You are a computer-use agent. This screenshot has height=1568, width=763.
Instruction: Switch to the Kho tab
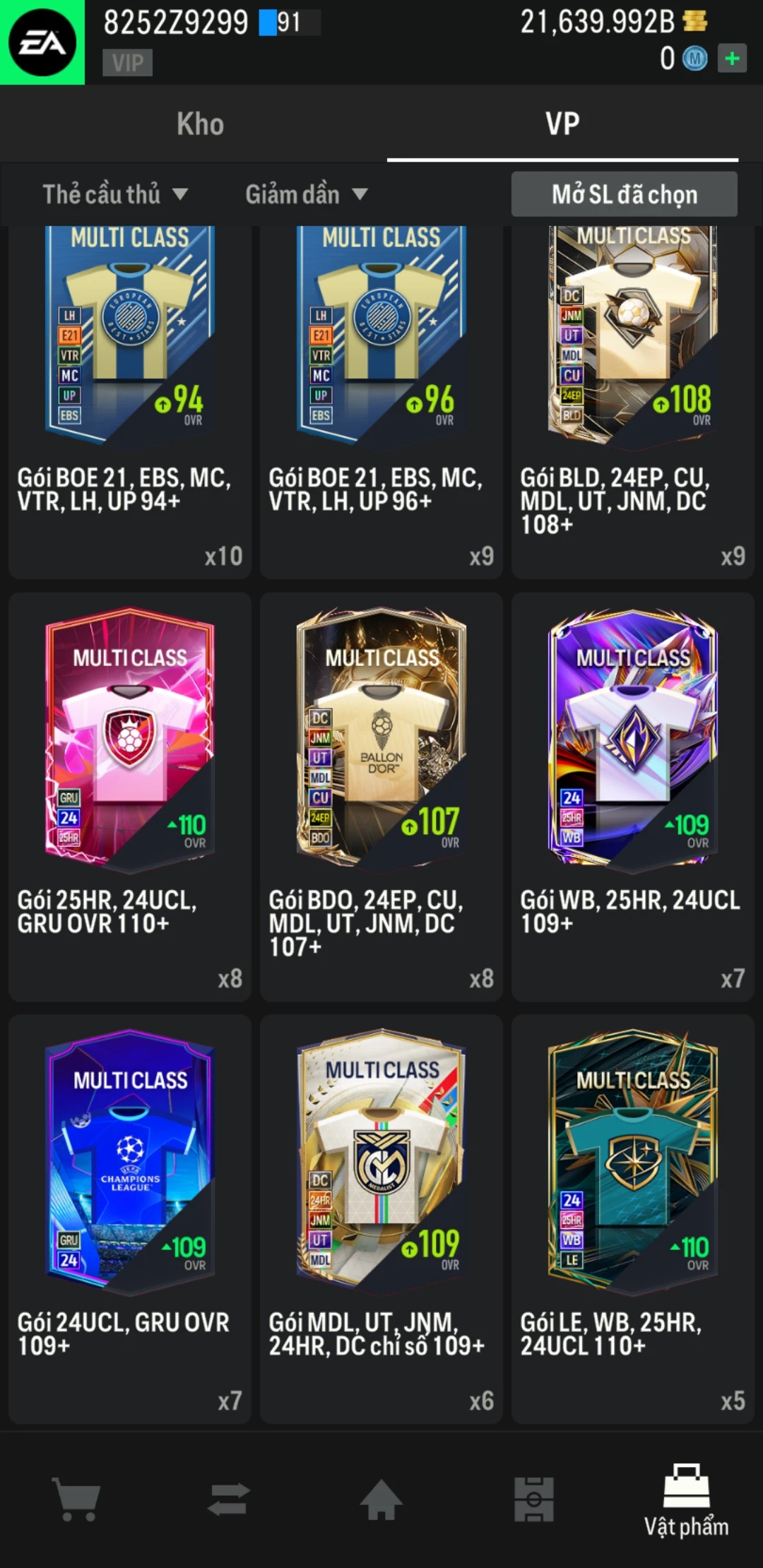200,124
